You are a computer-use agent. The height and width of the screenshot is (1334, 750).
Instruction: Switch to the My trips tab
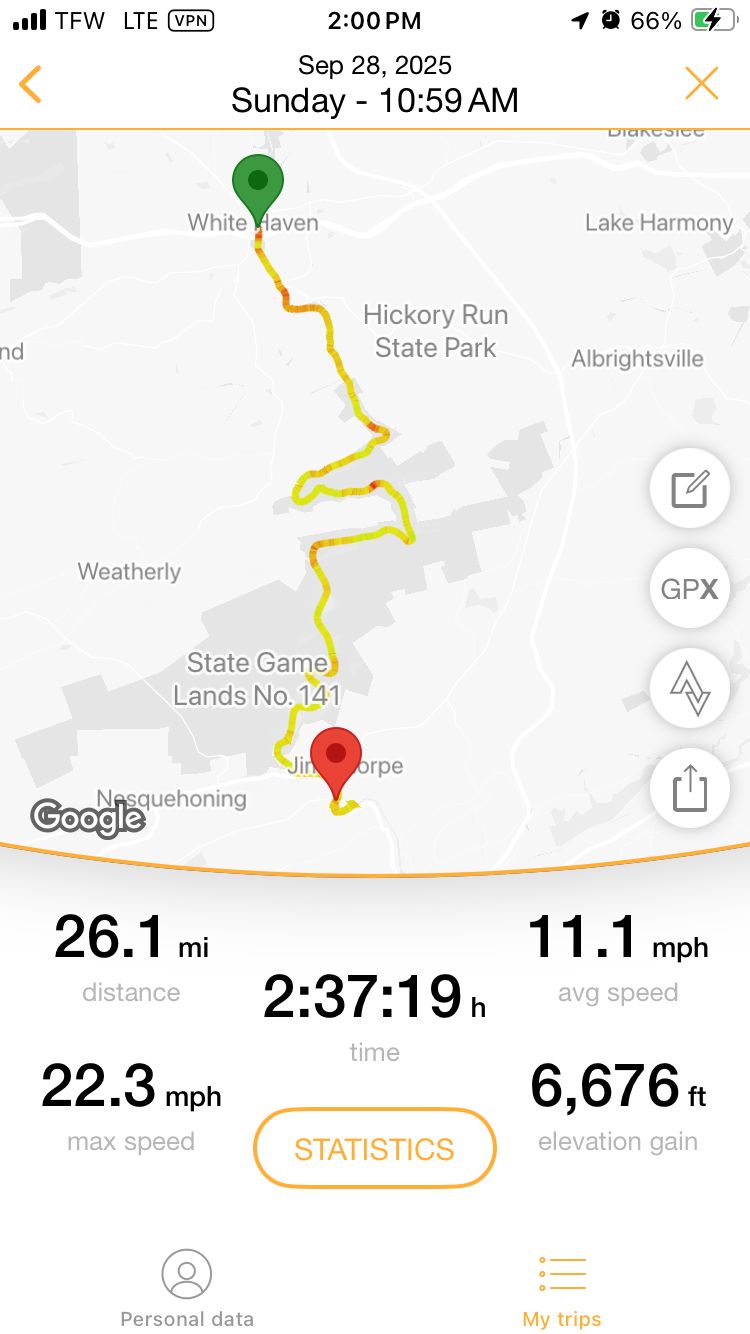tap(562, 1288)
